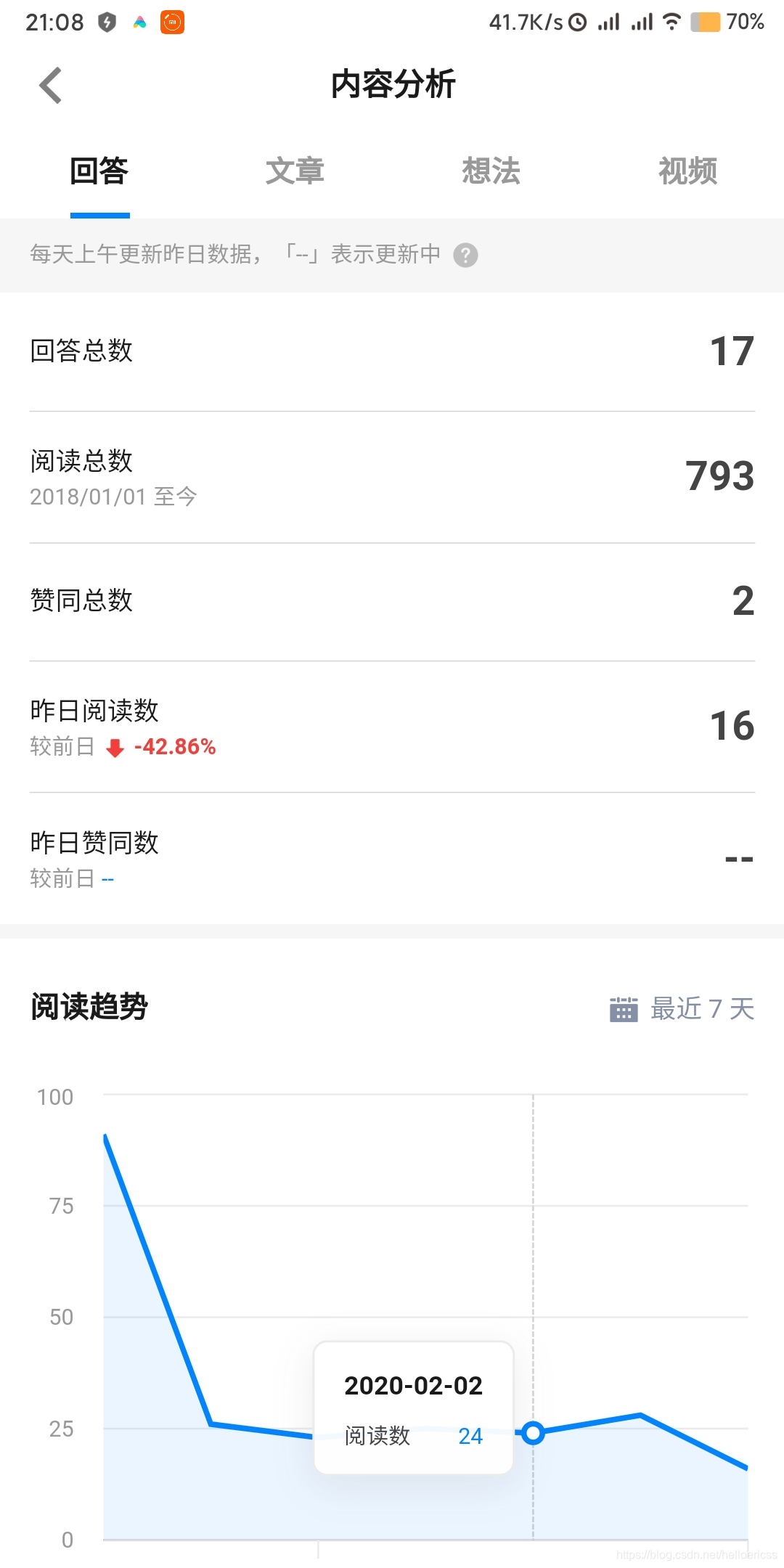The height and width of the screenshot is (1568, 784).
Task: Select the 回答 tab
Action: (x=99, y=171)
